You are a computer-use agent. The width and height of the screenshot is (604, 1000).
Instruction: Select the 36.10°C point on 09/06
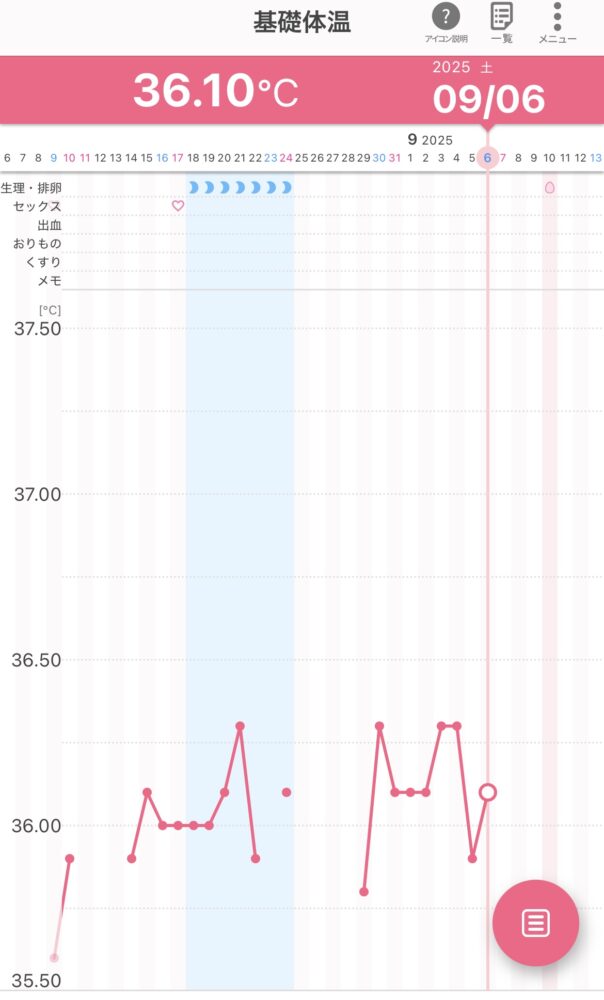tap(488, 793)
